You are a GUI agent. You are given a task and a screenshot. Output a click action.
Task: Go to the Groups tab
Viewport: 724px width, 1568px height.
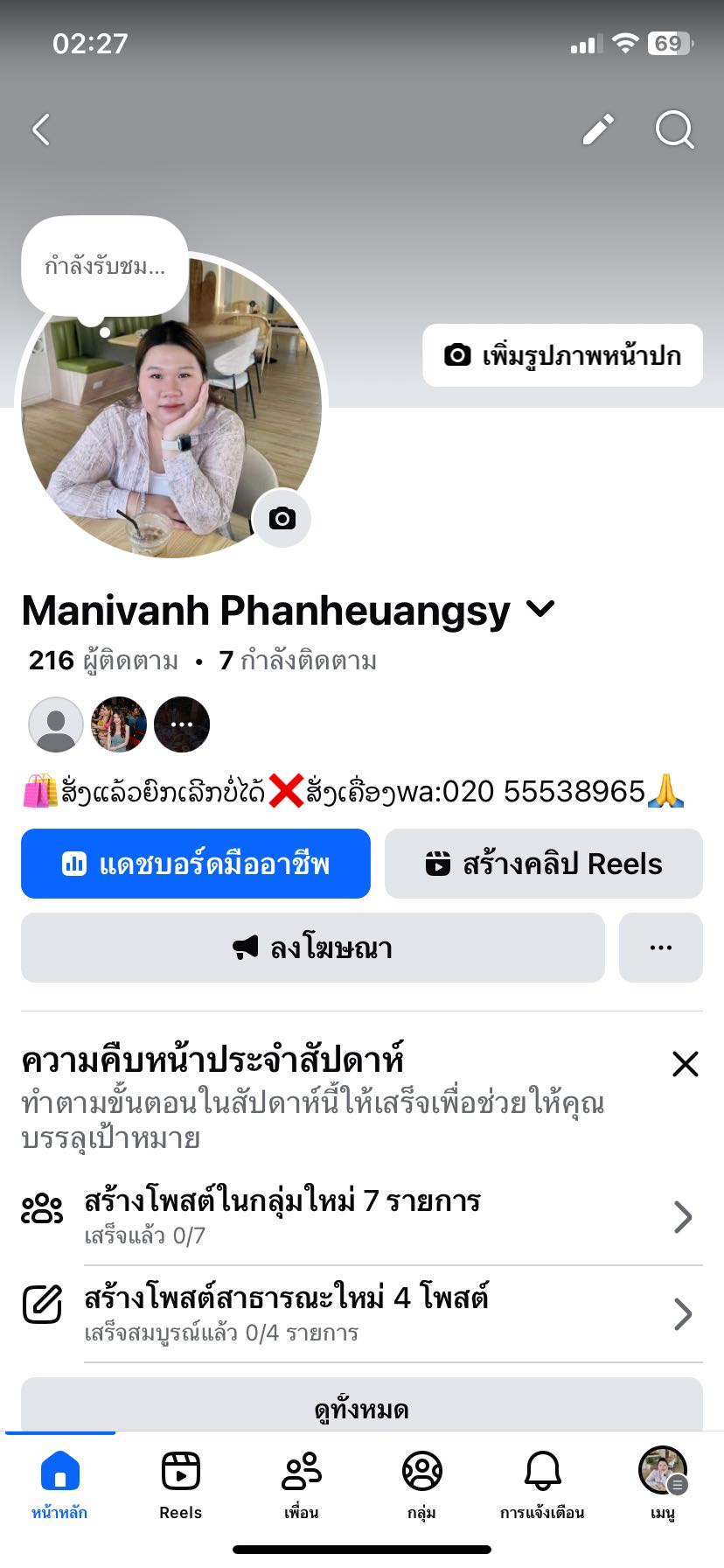421,1482
